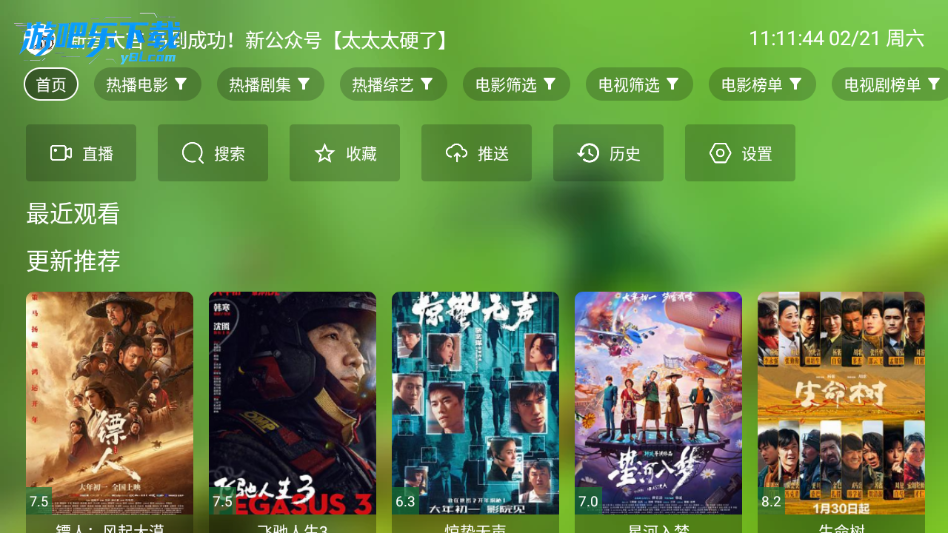Switch to 热播综艺 category
This screenshot has width=948, height=533.
point(392,85)
